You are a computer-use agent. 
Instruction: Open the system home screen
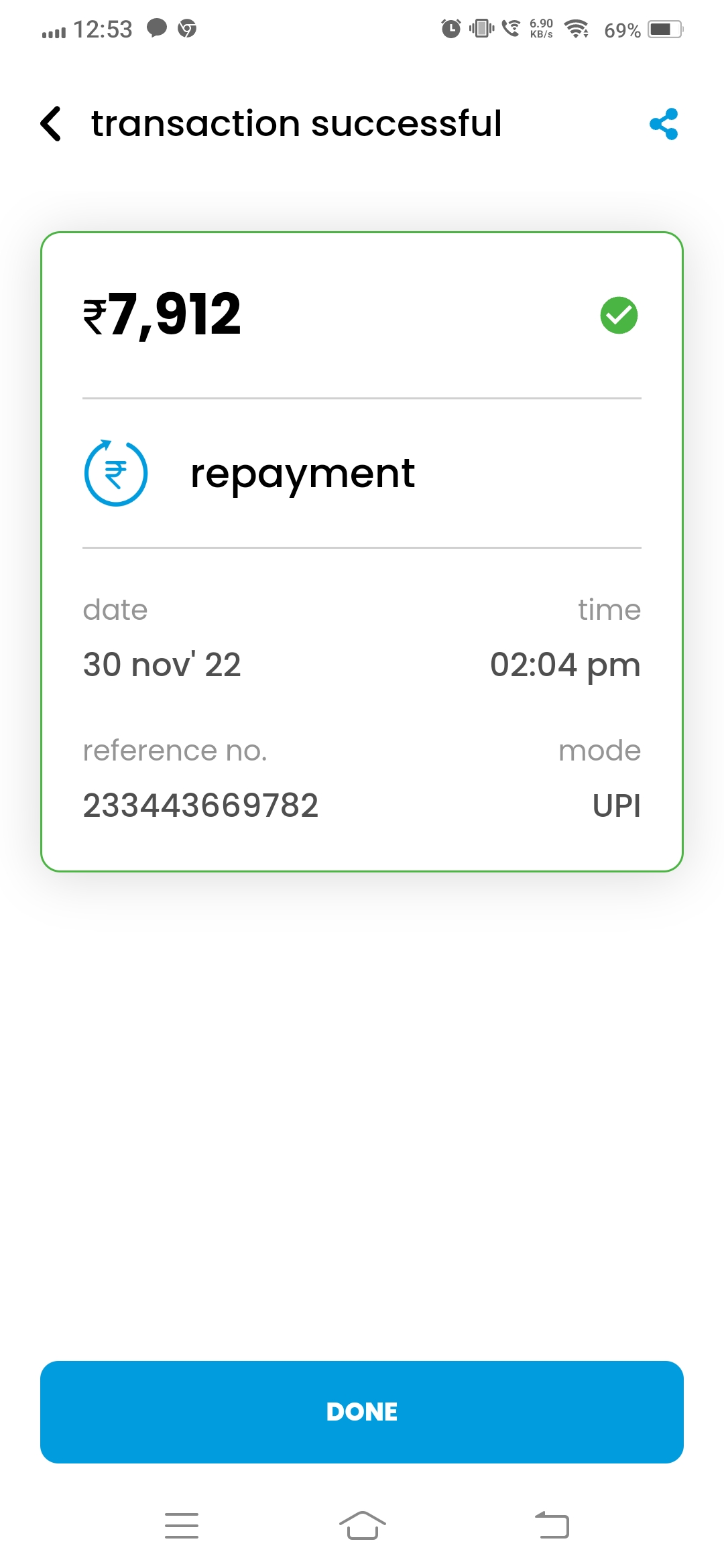[362, 1526]
